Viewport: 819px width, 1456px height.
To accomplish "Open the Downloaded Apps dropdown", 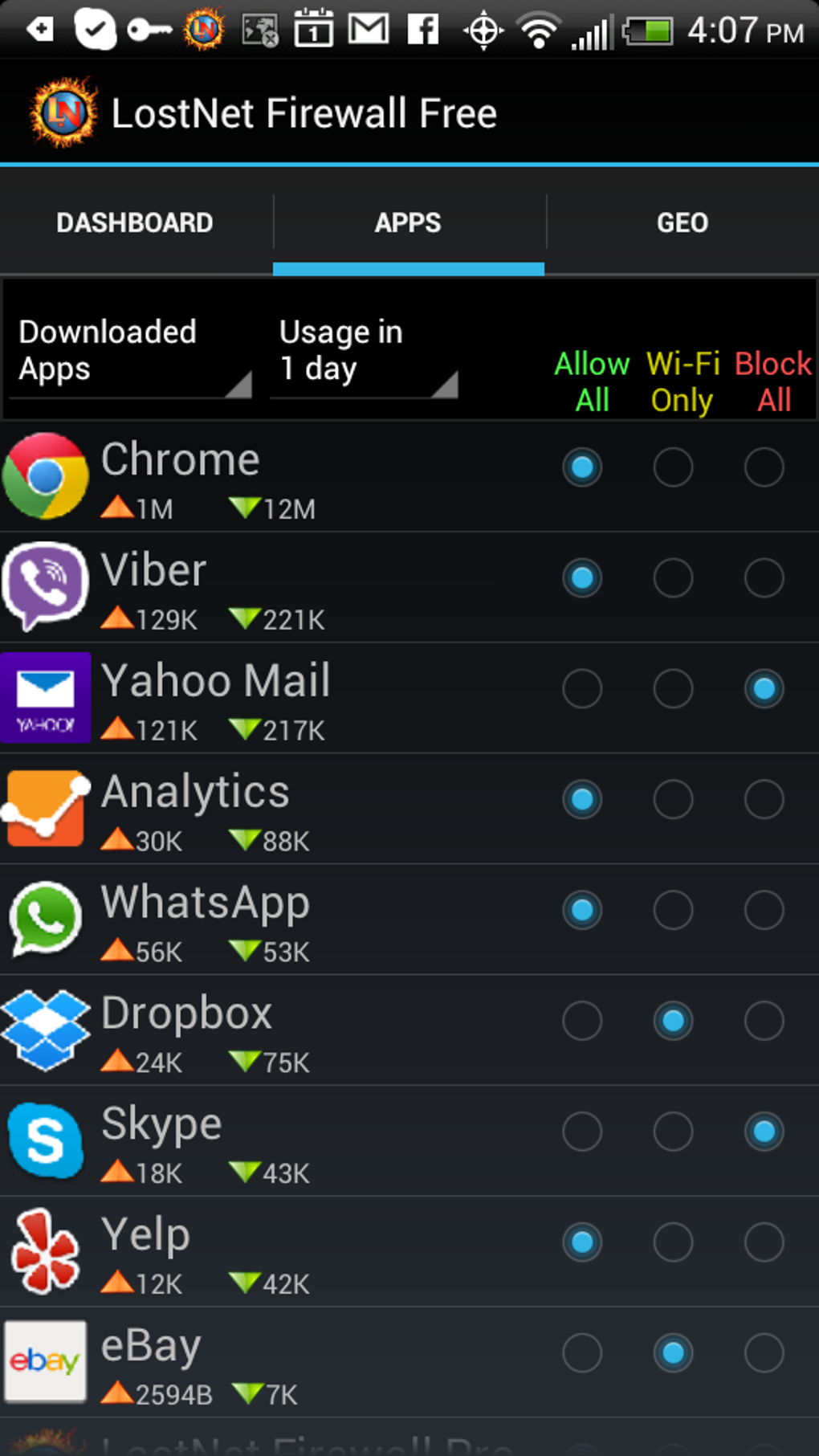I will 131,352.
